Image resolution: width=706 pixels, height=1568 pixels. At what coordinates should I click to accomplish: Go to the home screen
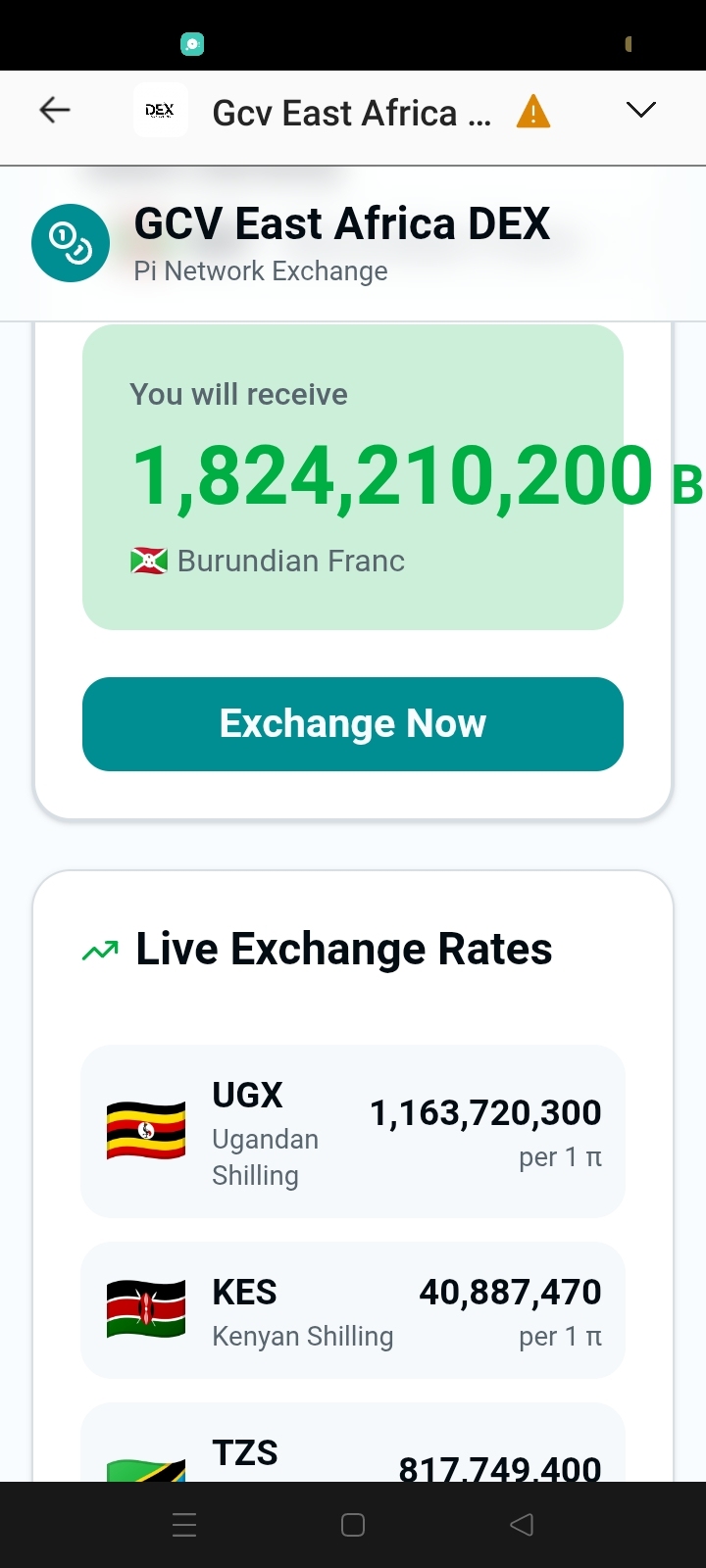tap(353, 1525)
